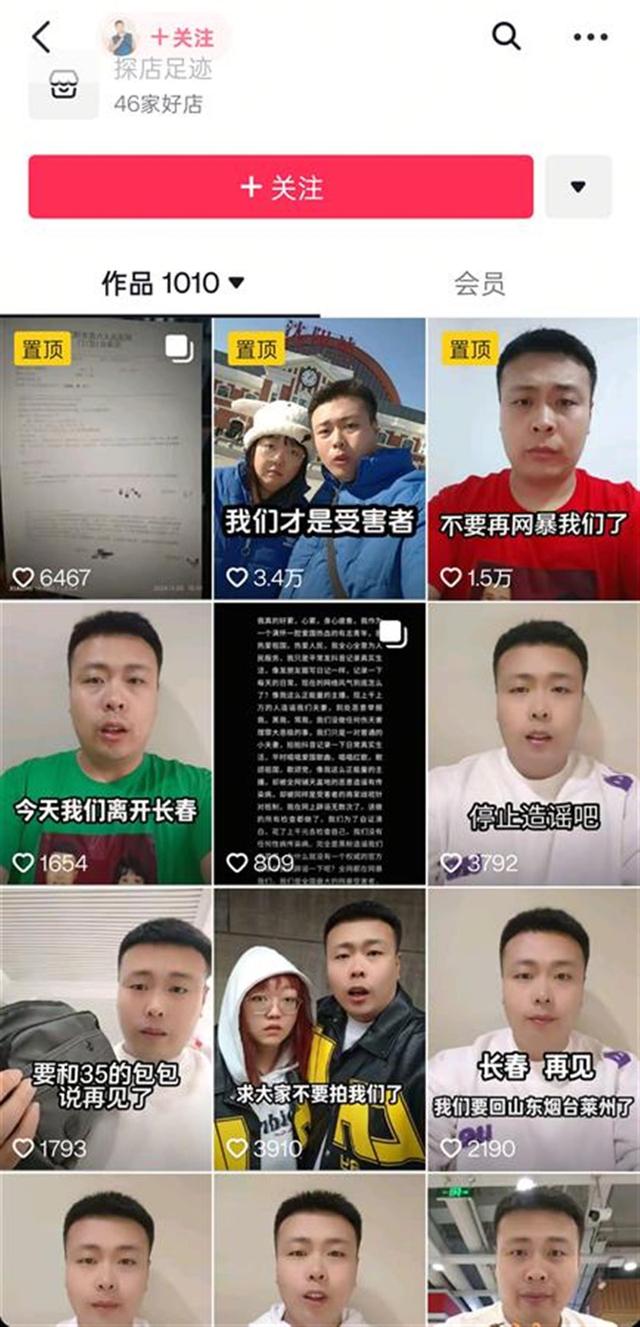Expand the dropdown arrow beside the follow button
Viewport: 640px width, 1327px height.
[578, 187]
